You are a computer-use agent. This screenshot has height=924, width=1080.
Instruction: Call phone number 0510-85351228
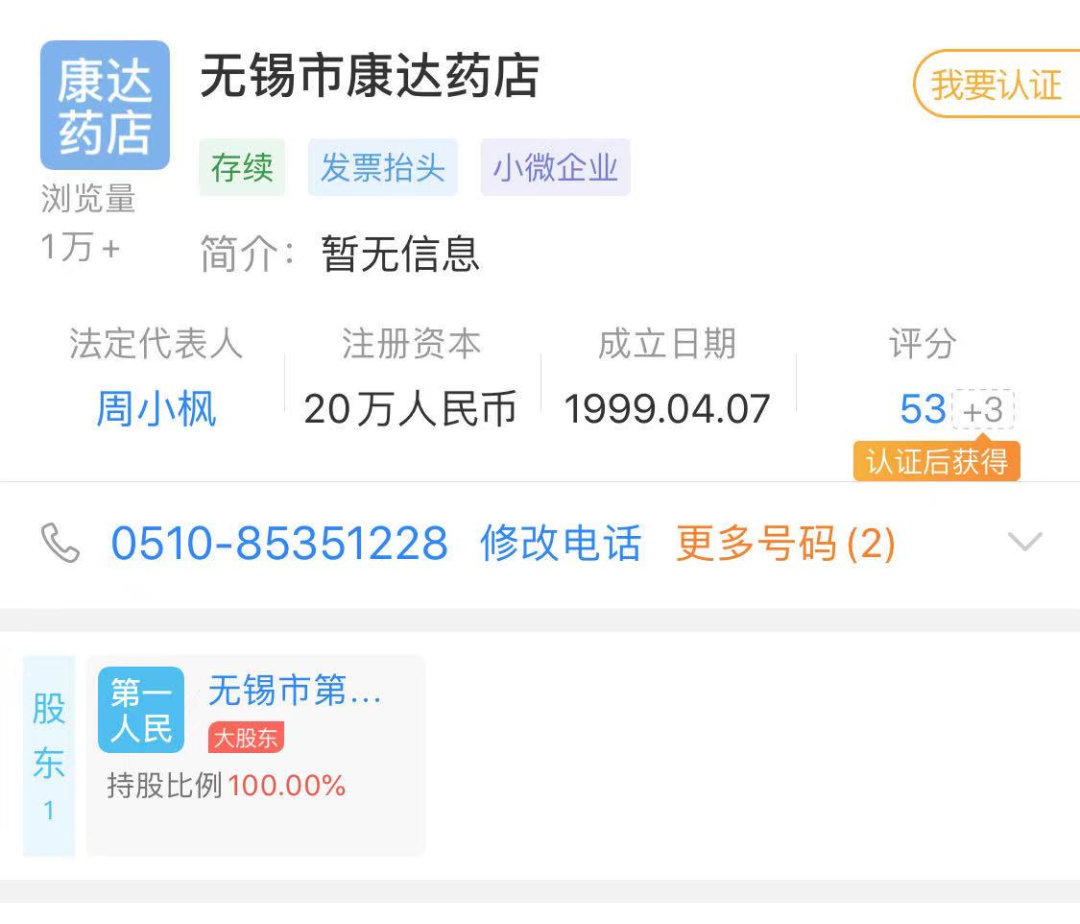click(x=279, y=544)
